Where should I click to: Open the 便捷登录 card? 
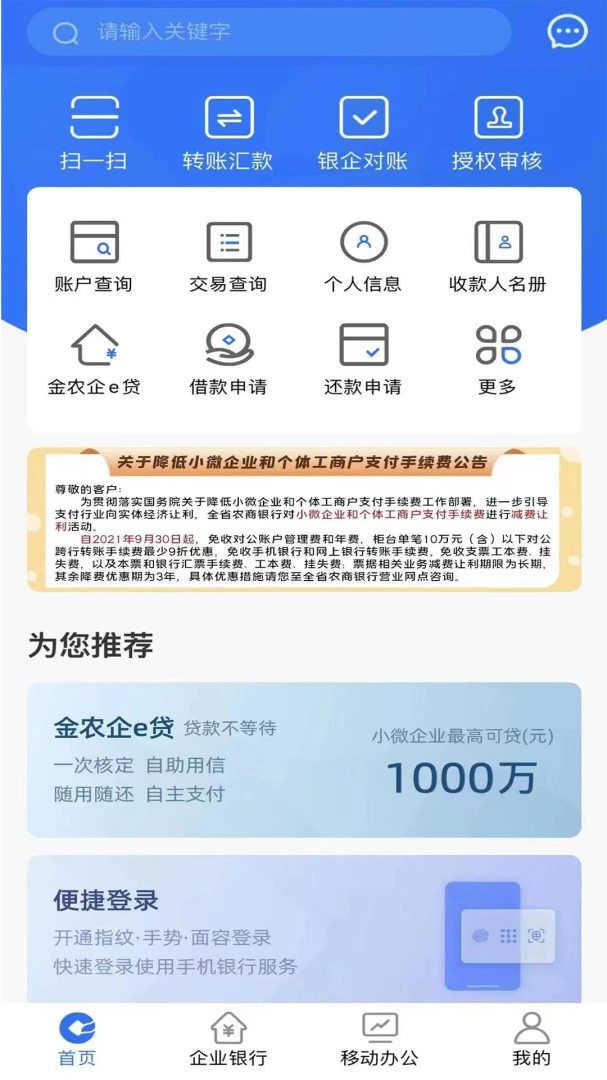[304, 929]
